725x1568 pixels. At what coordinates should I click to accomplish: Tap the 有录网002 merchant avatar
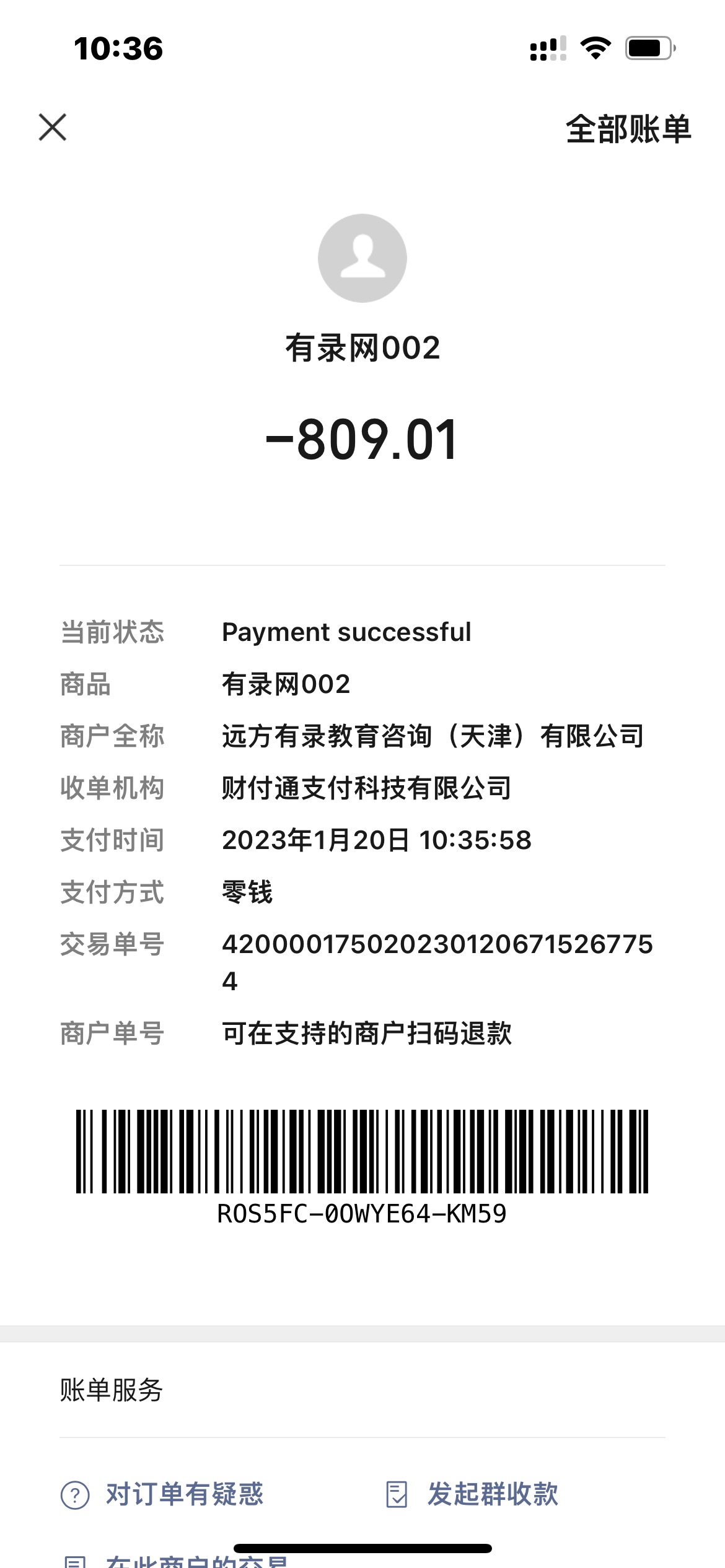(362, 258)
